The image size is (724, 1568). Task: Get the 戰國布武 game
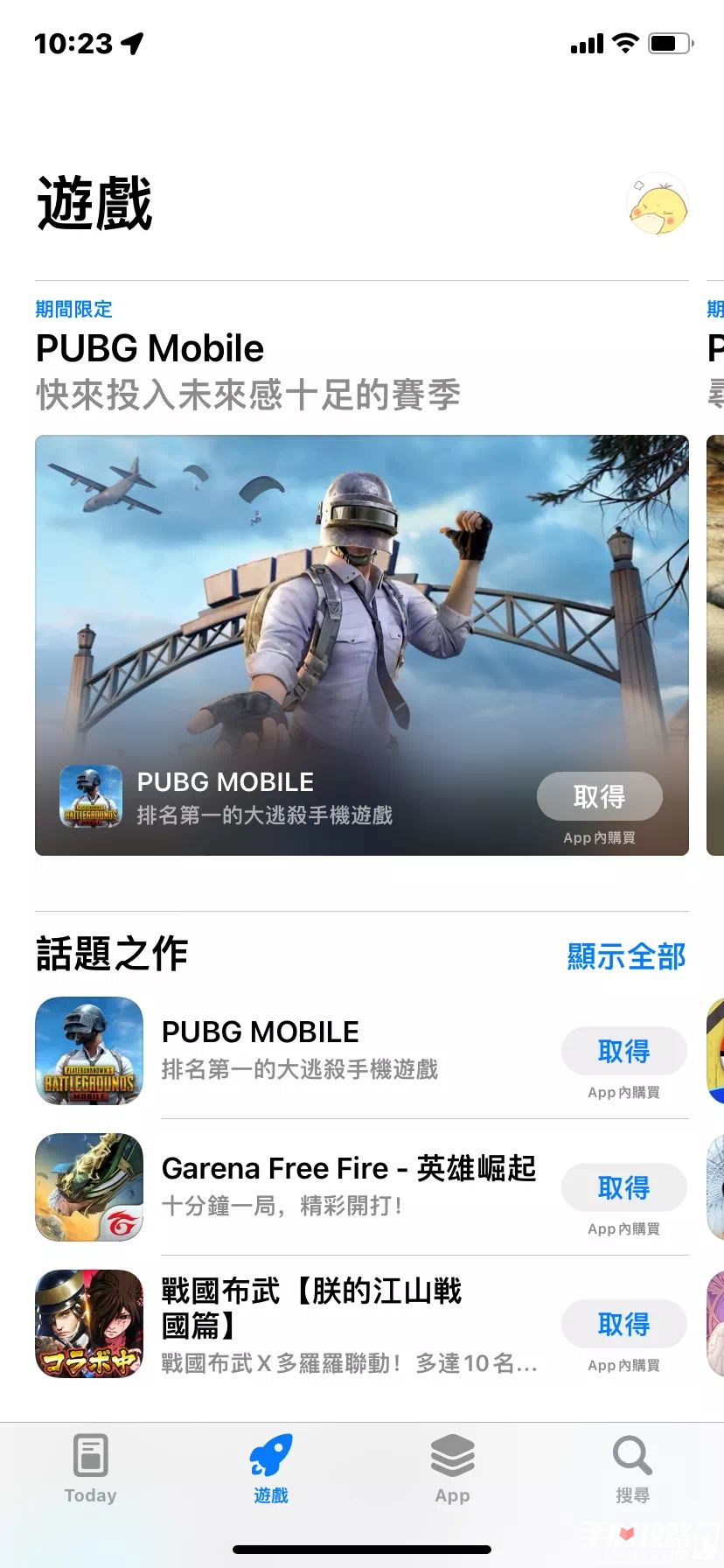point(623,1324)
